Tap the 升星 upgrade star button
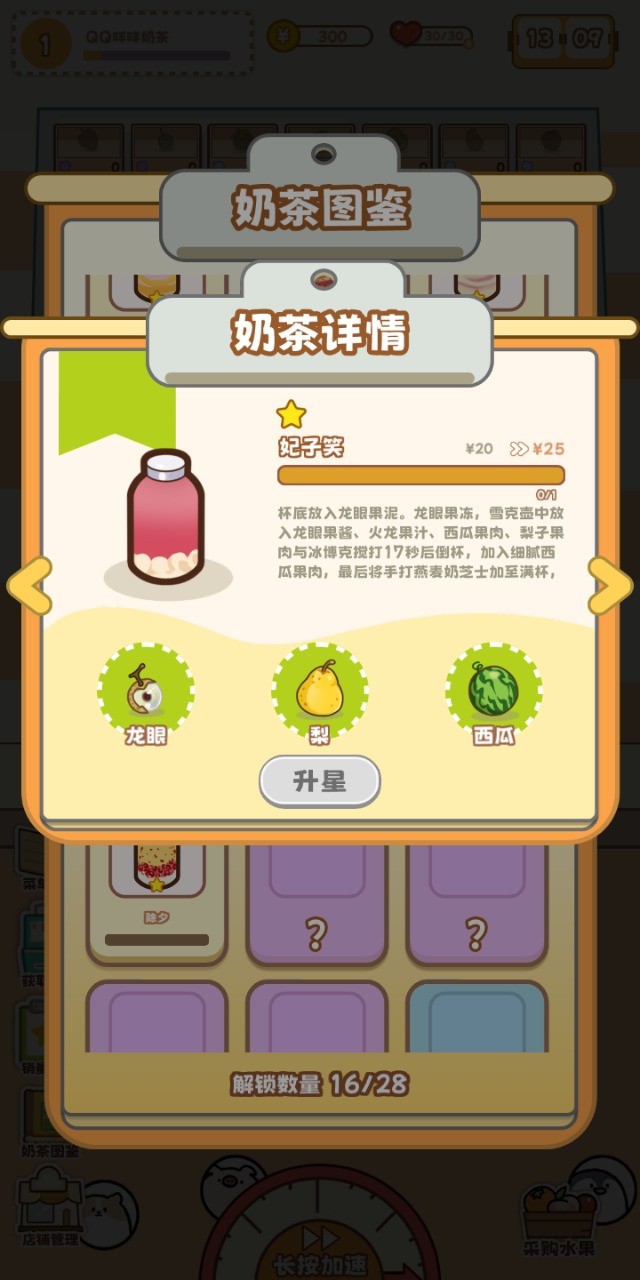This screenshot has width=640, height=1280. coord(319,781)
